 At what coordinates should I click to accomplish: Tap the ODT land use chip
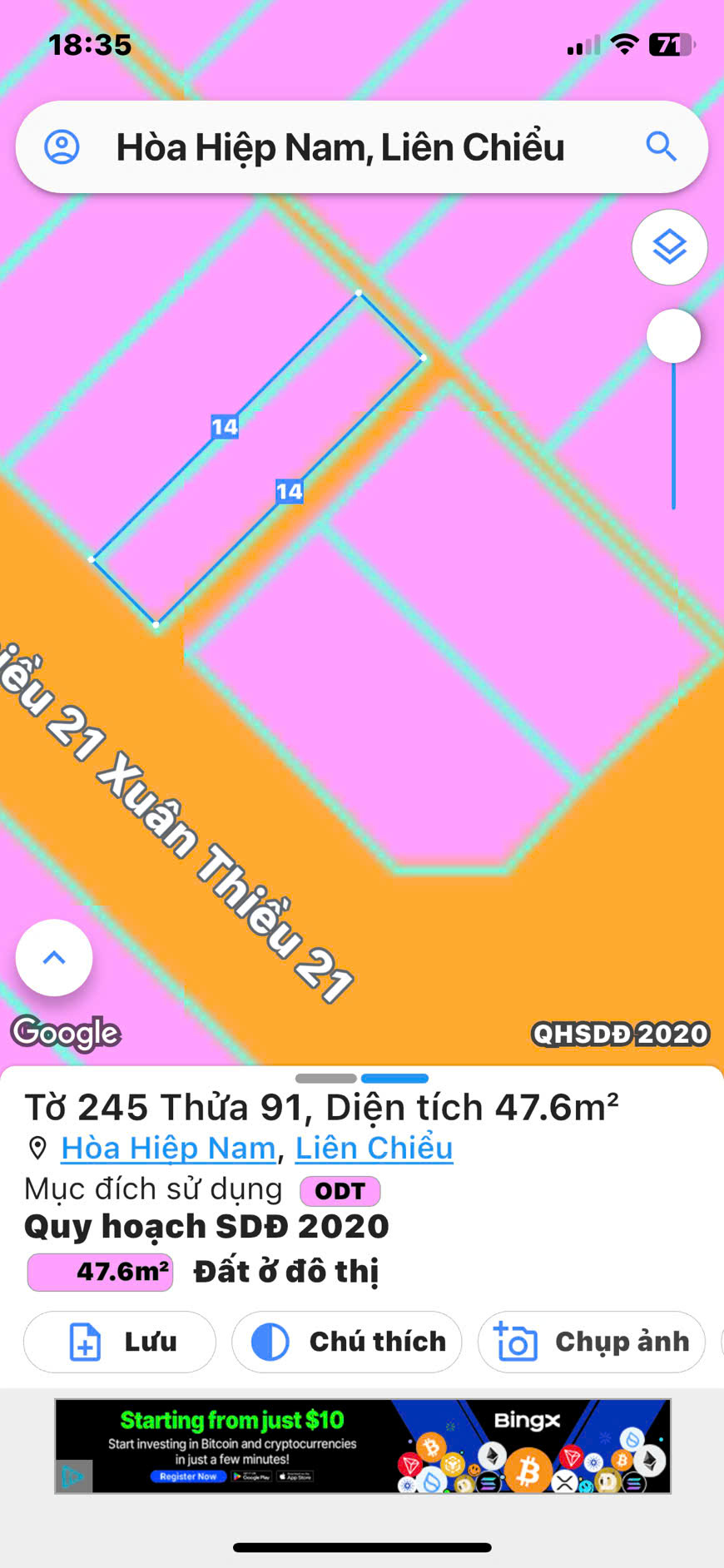(x=340, y=1191)
